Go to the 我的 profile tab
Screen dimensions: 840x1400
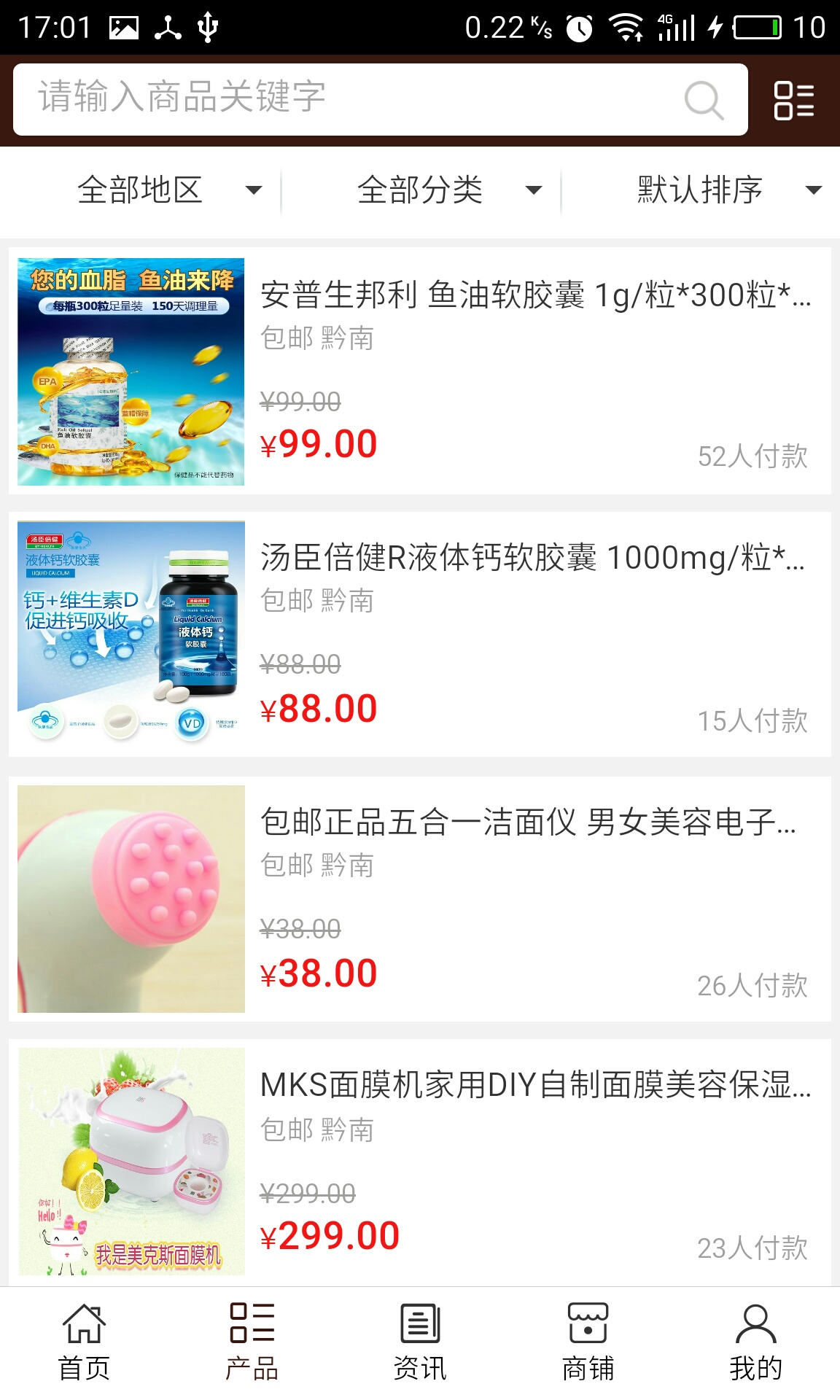755,1342
